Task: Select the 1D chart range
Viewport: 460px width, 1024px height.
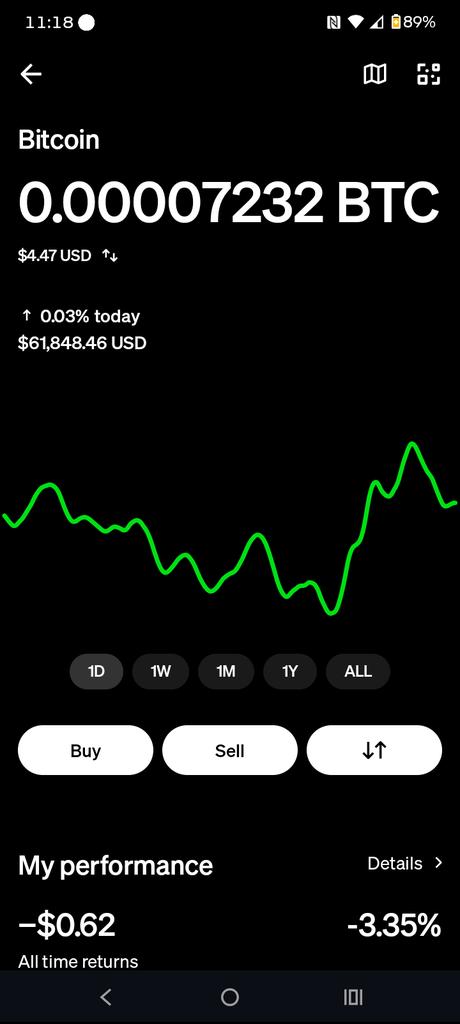Action: point(96,671)
